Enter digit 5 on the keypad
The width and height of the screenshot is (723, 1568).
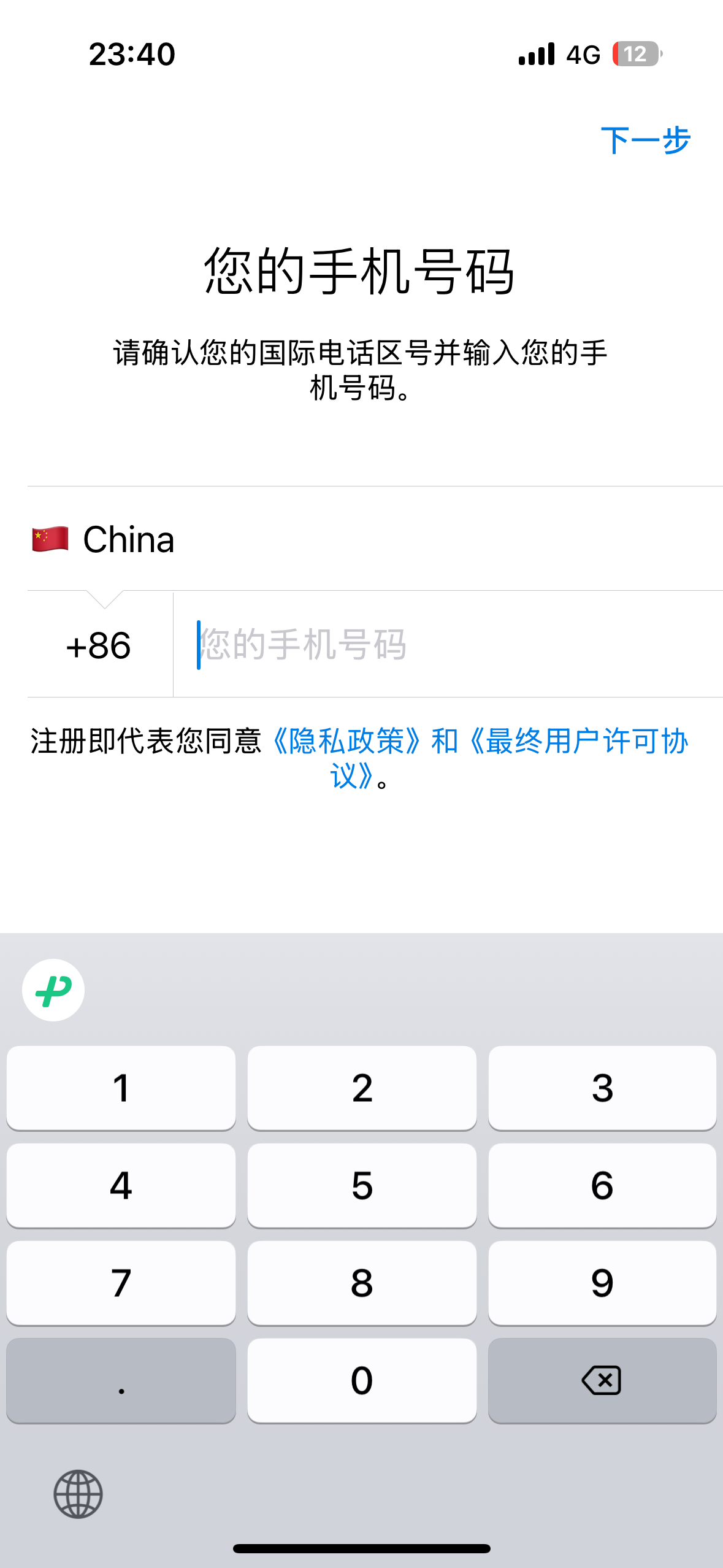point(362,1185)
